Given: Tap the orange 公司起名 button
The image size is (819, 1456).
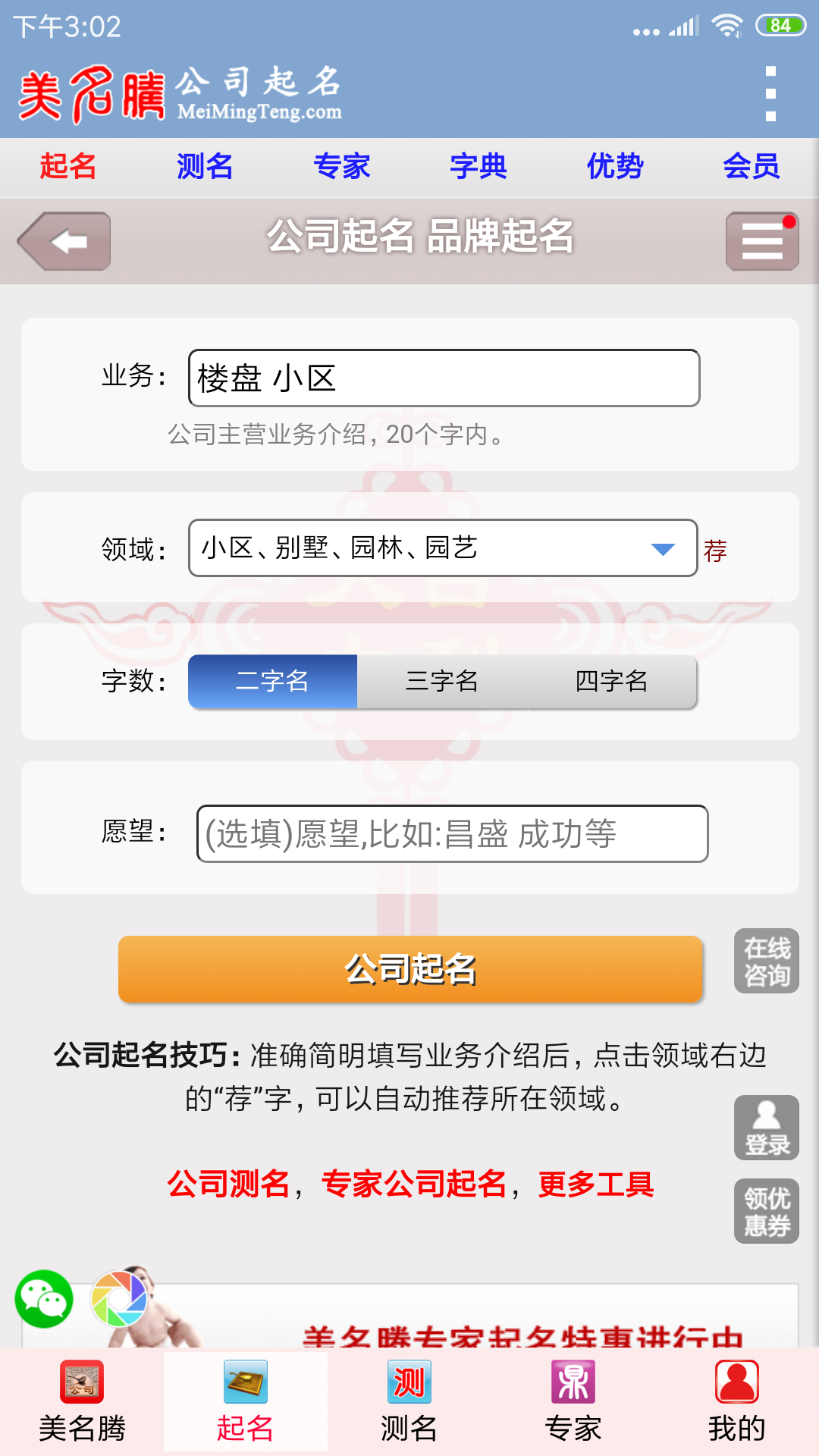Looking at the screenshot, I should pyautogui.click(x=410, y=969).
